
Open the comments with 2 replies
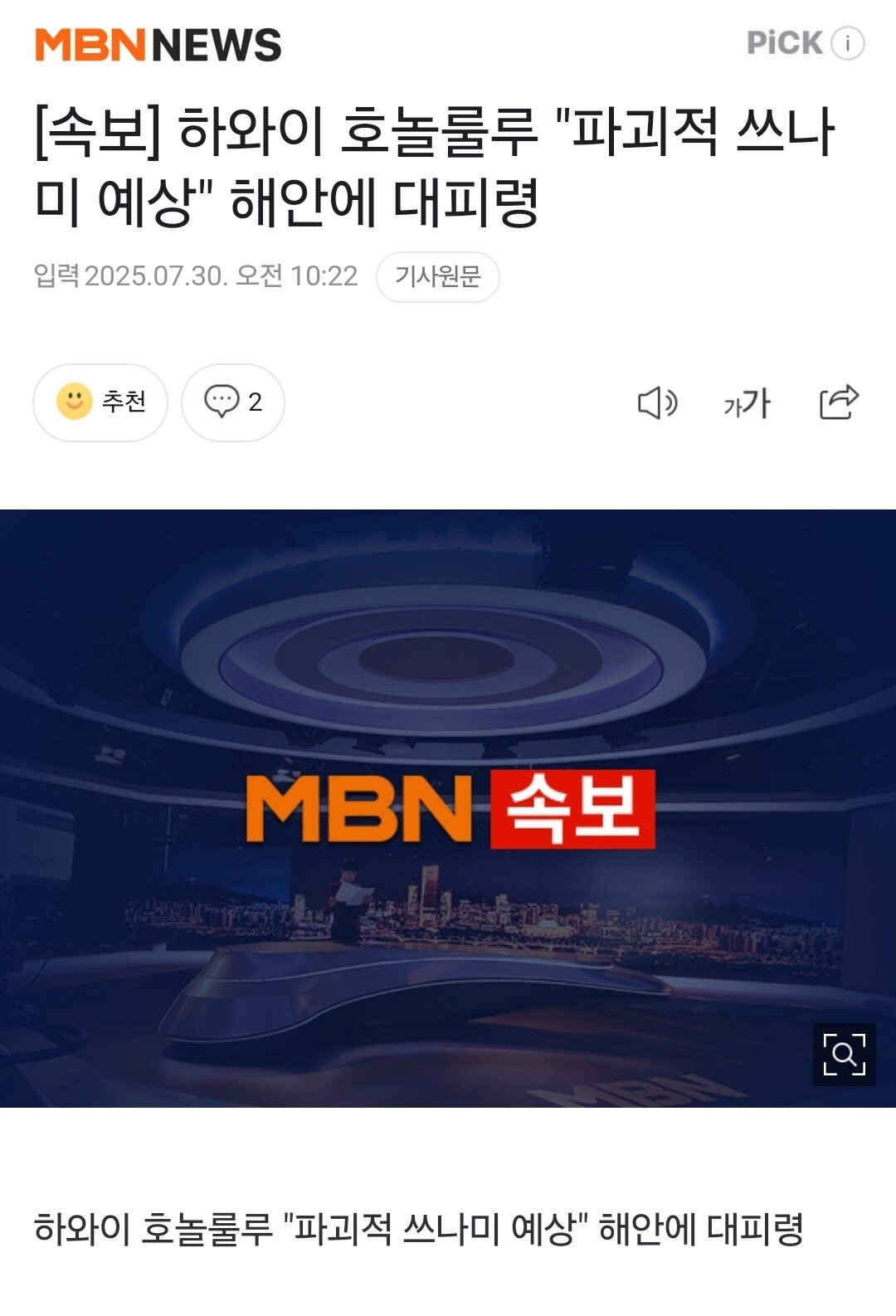tap(233, 402)
